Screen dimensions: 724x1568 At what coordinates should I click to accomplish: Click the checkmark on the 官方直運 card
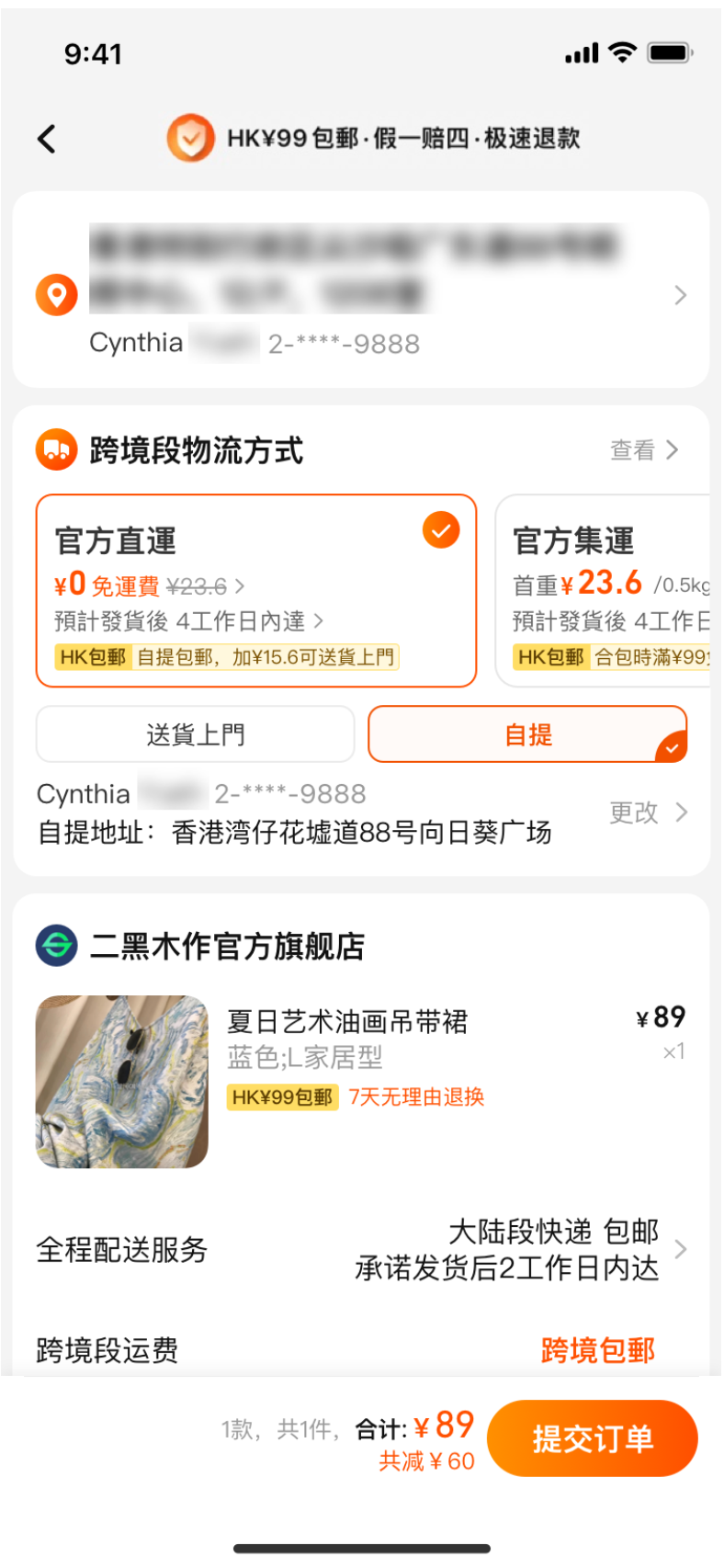(440, 528)
